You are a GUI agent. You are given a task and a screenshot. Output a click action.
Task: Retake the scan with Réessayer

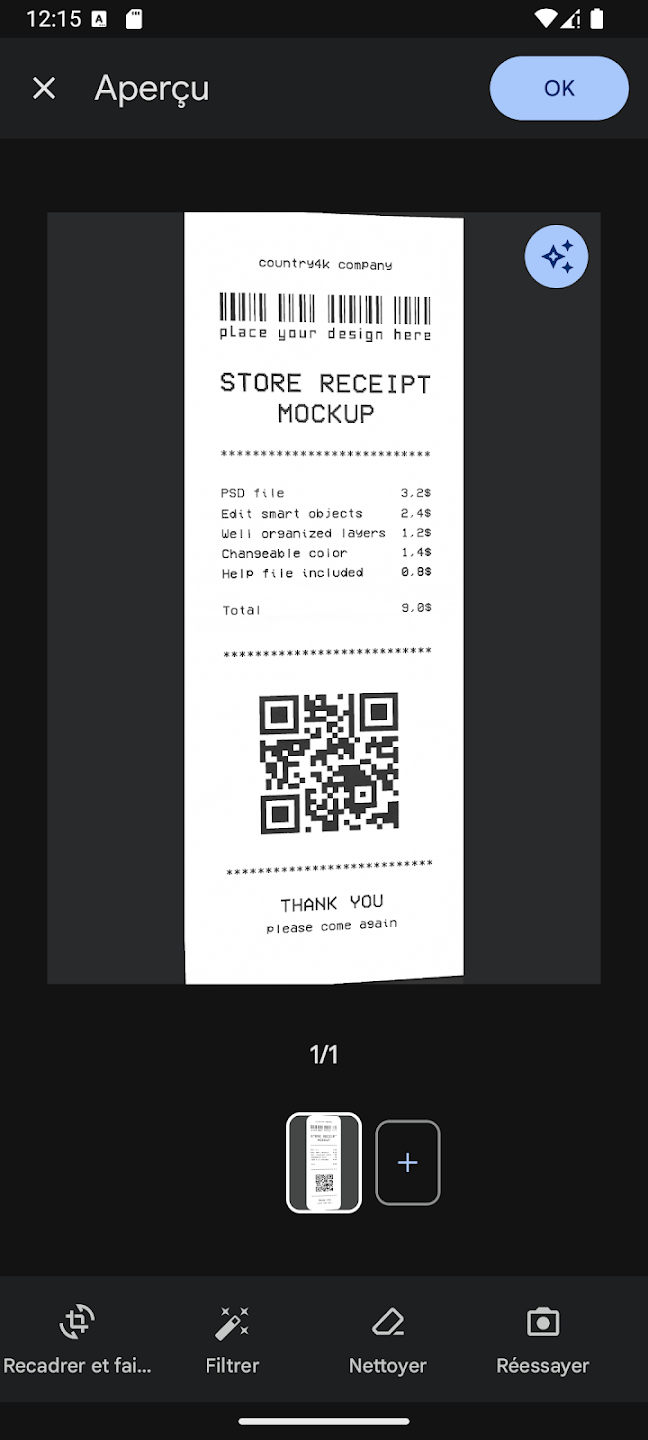tap(542, 1339)
